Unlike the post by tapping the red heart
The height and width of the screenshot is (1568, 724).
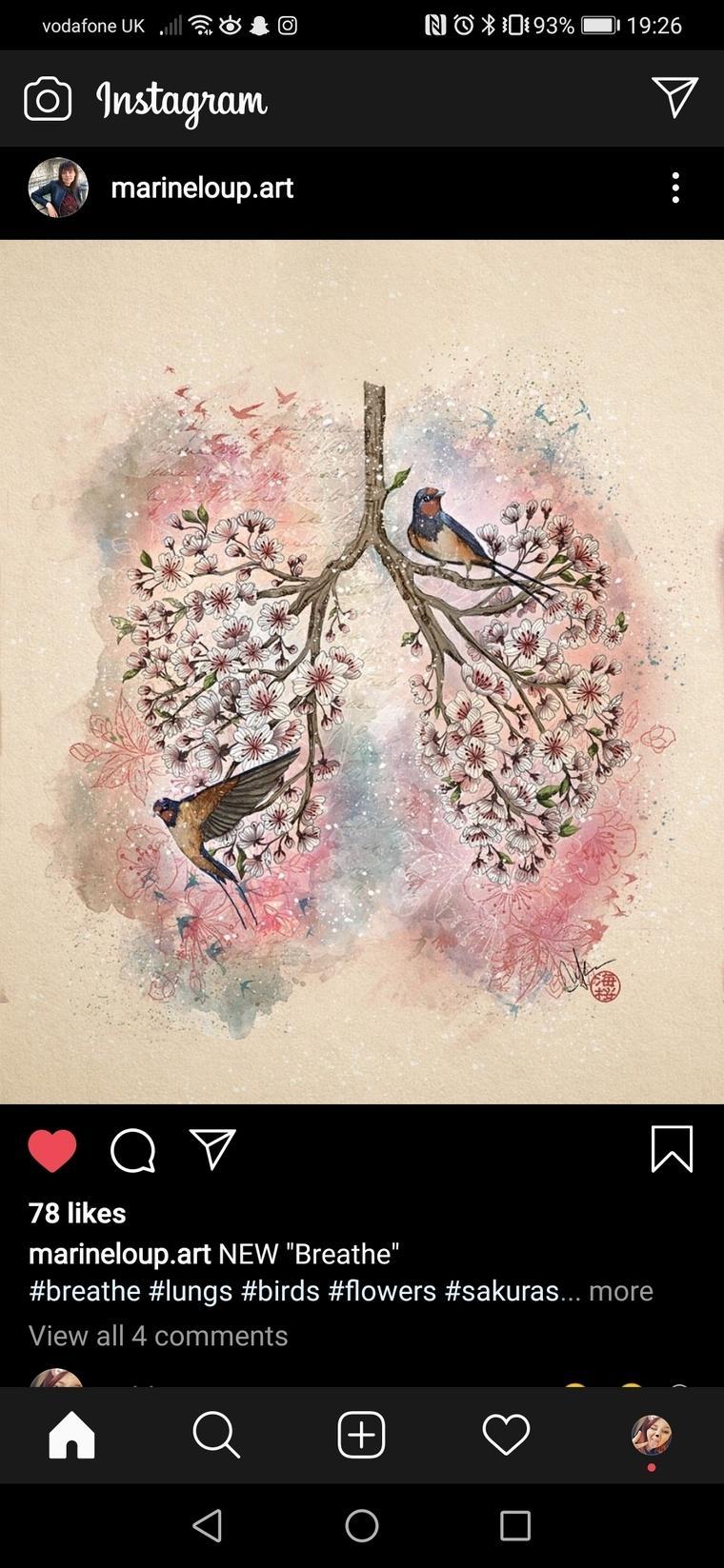tap(54, 1149)
